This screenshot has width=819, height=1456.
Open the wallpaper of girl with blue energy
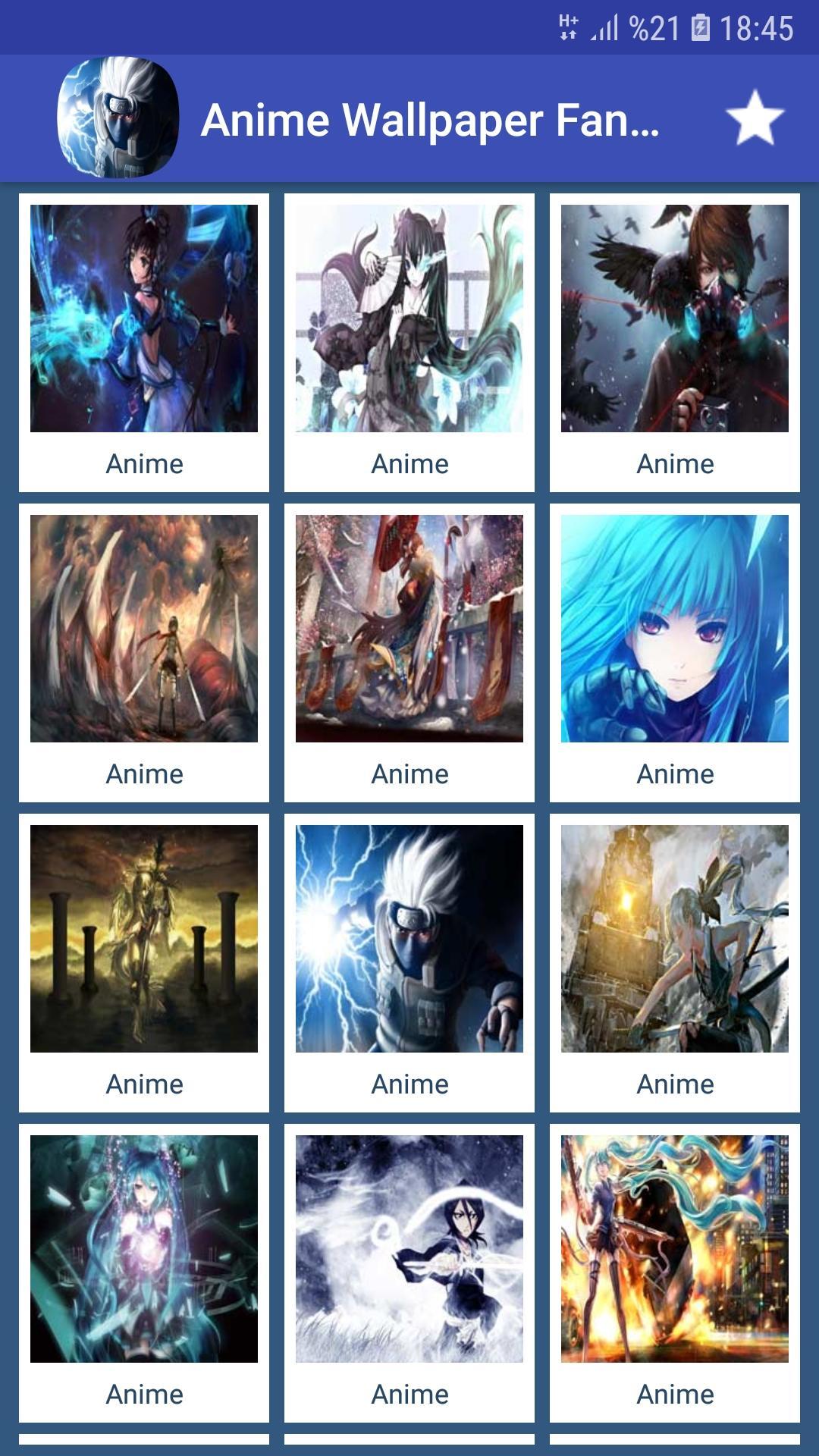click(x=144, y=318)
